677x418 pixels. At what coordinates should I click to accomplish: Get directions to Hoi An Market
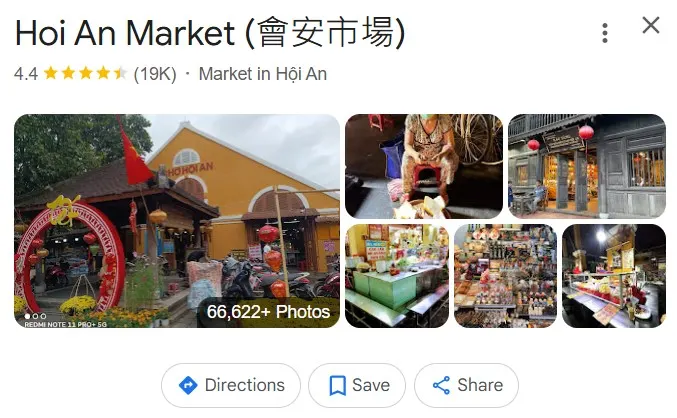(231, 385)
